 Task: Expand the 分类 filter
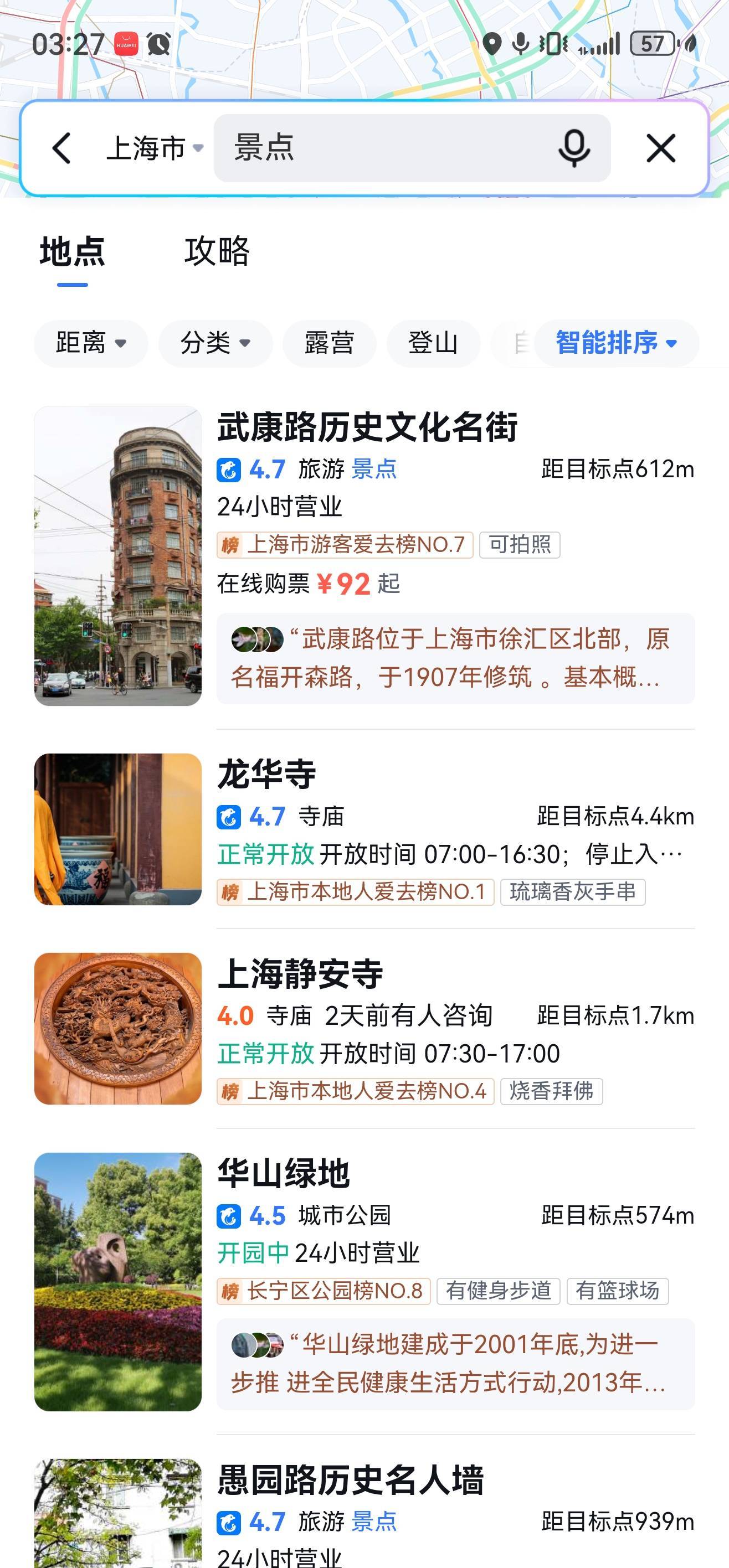(x=215, y=343)
